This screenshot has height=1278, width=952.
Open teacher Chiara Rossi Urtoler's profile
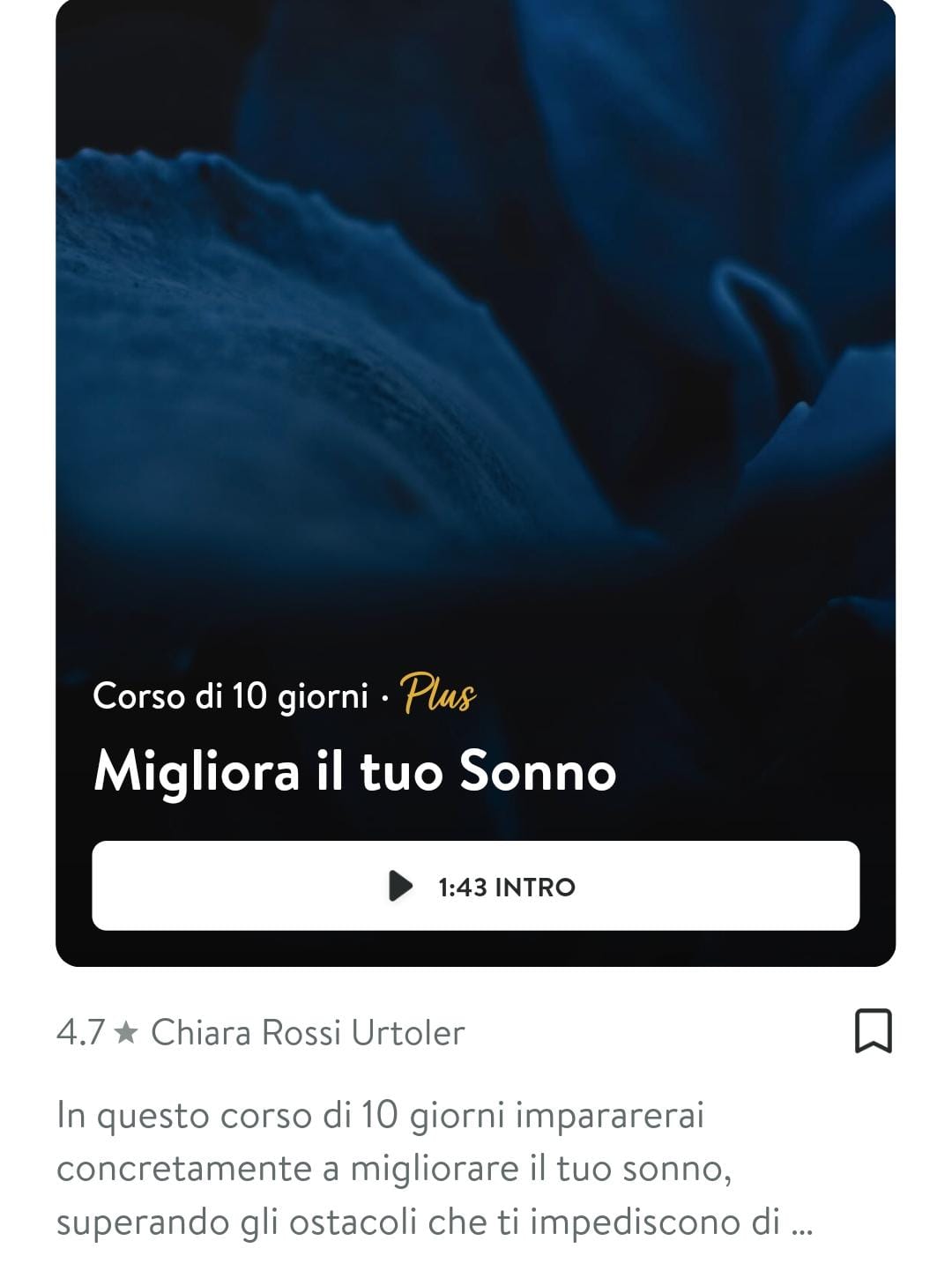coord(308,1032)
